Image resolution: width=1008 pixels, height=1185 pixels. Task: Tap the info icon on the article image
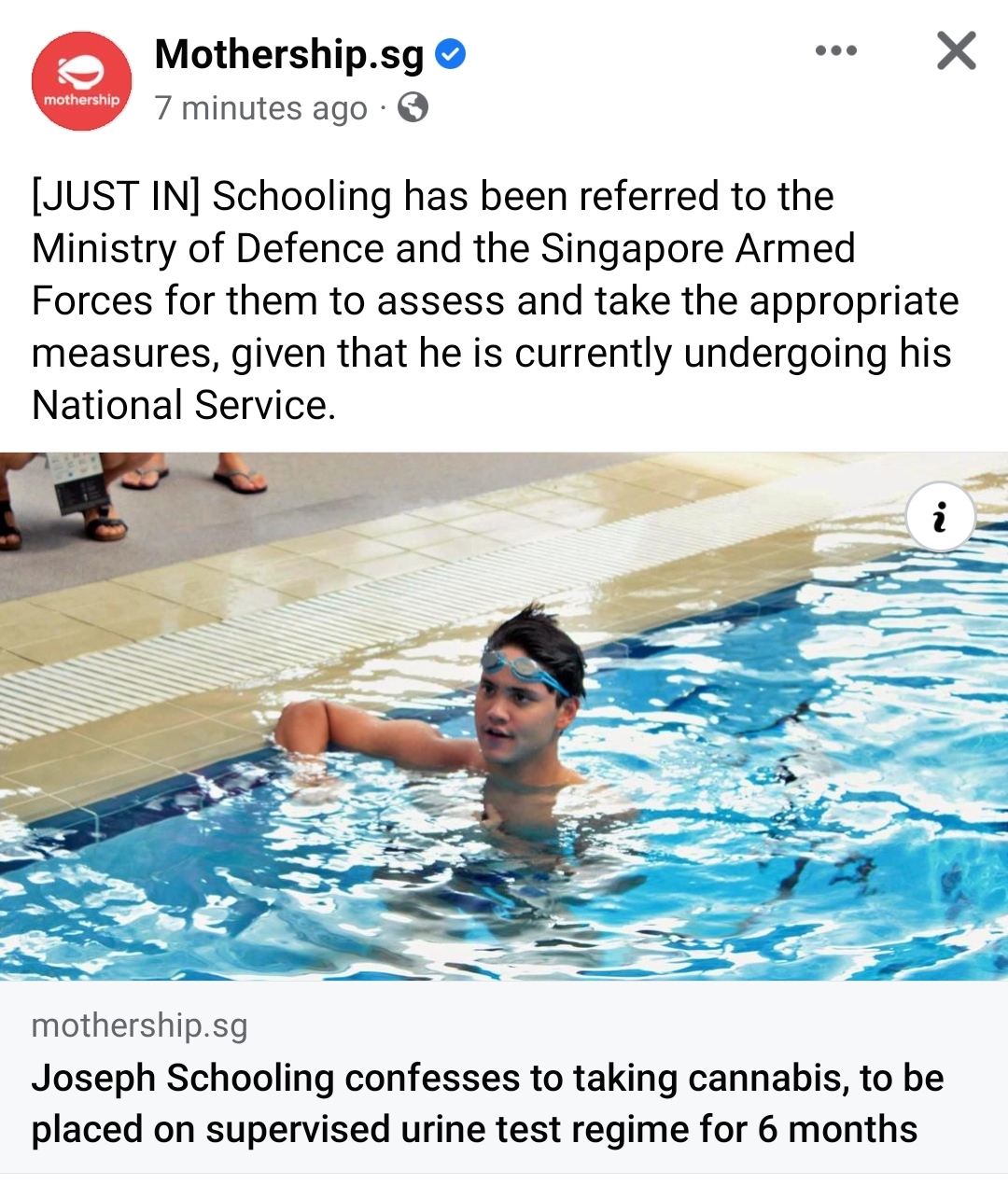click(940, 517)
